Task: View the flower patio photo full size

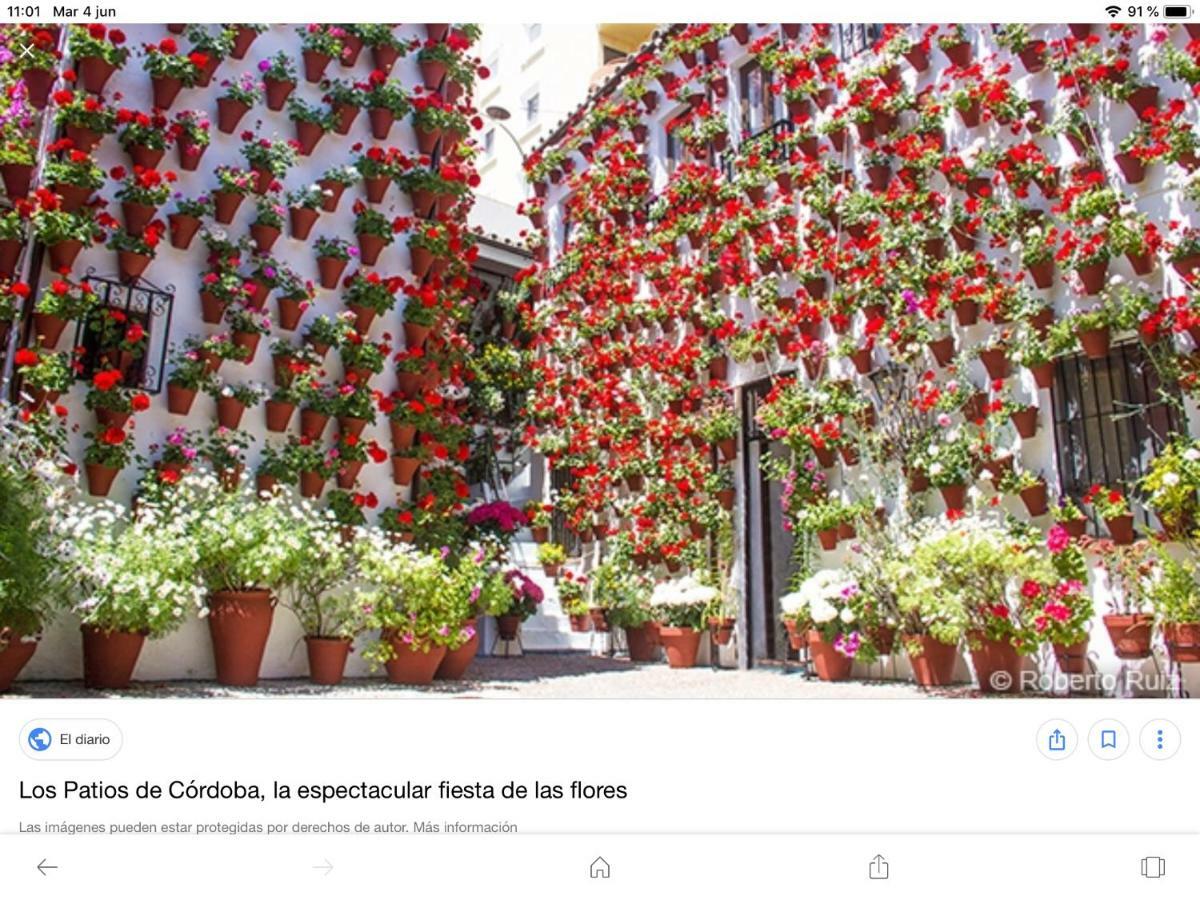Action: [600, 360]
